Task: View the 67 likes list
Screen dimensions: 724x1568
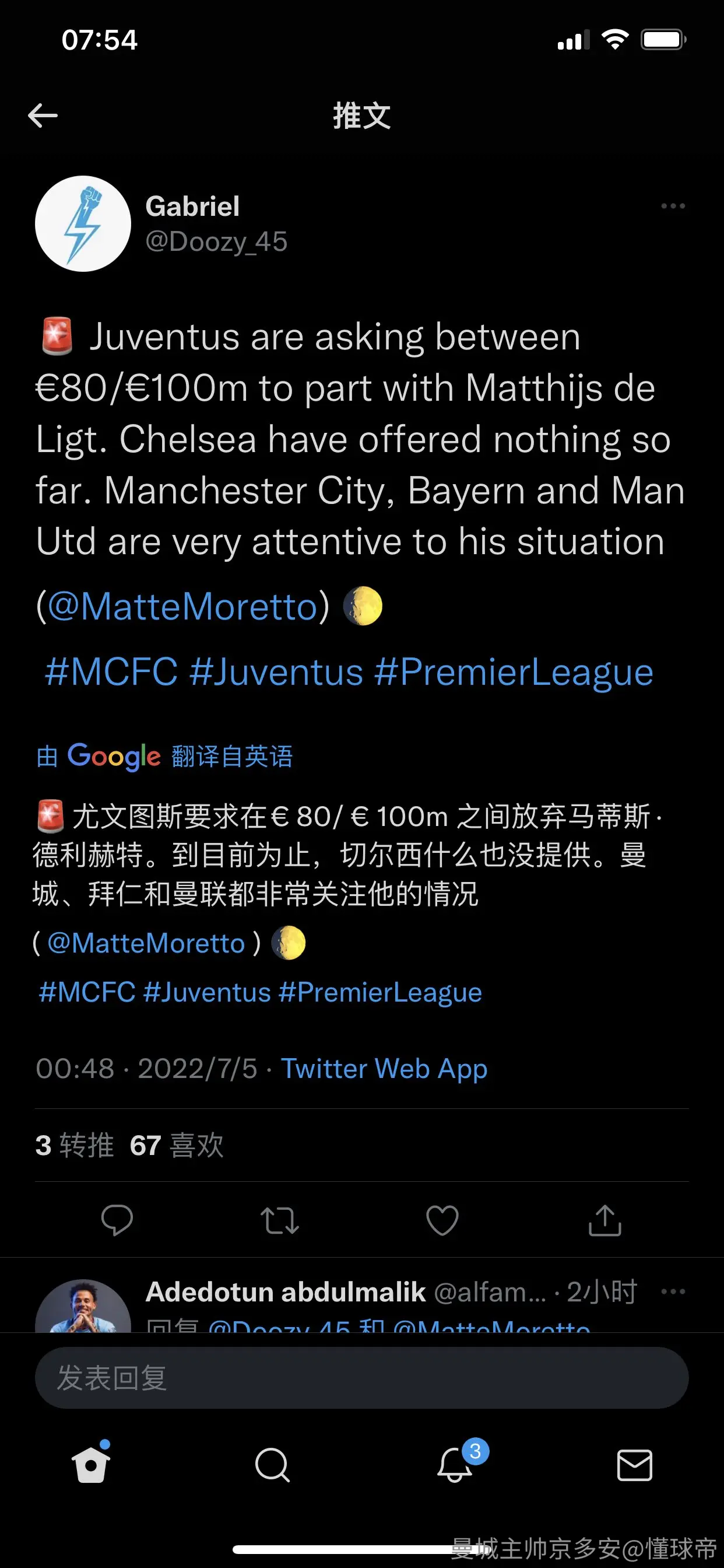Action: [x=177, y=1145]
